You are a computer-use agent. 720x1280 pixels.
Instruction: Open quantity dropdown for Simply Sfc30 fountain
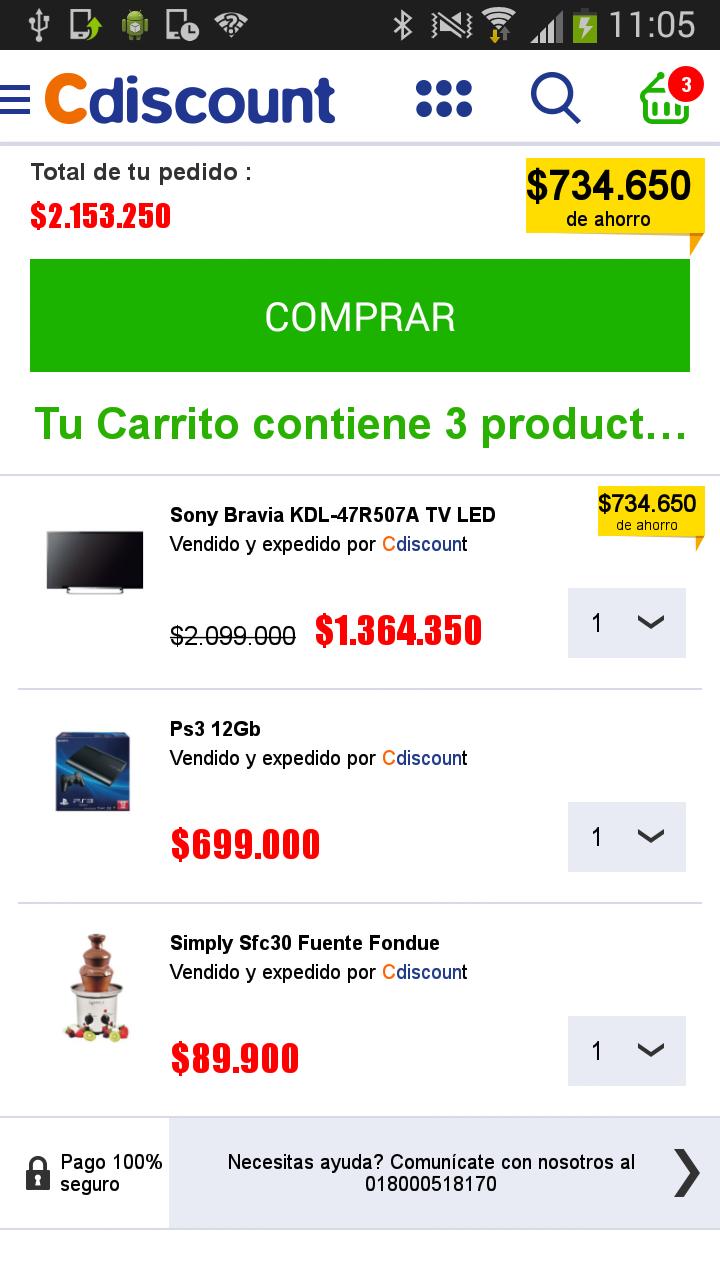coord(626,1050)
